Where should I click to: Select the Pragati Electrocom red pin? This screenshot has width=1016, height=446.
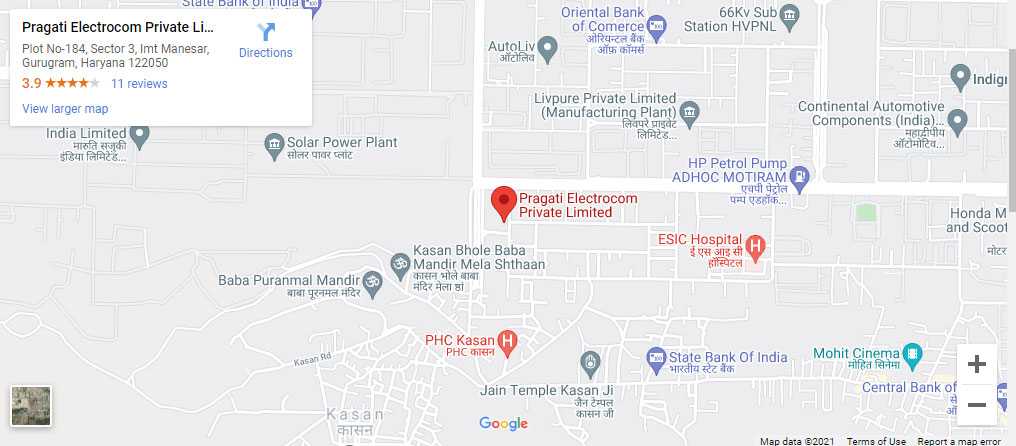(504, 201)
